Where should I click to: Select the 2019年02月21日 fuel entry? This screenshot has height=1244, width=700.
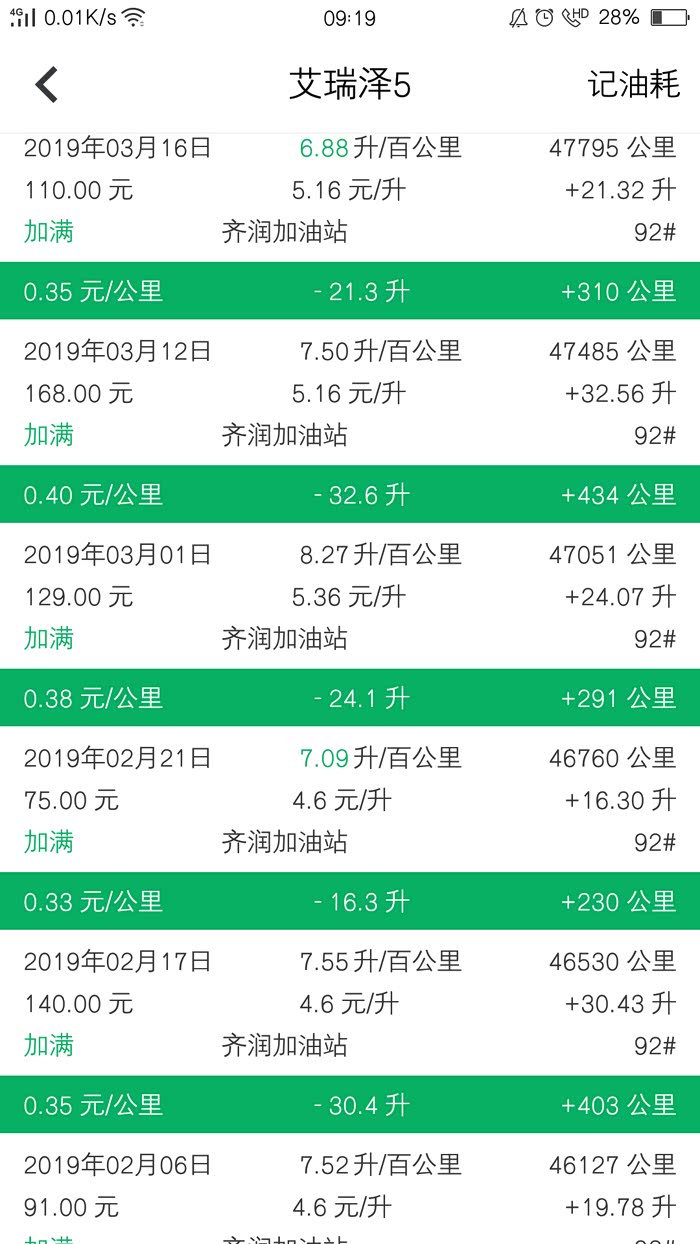(x=350, y=800)
